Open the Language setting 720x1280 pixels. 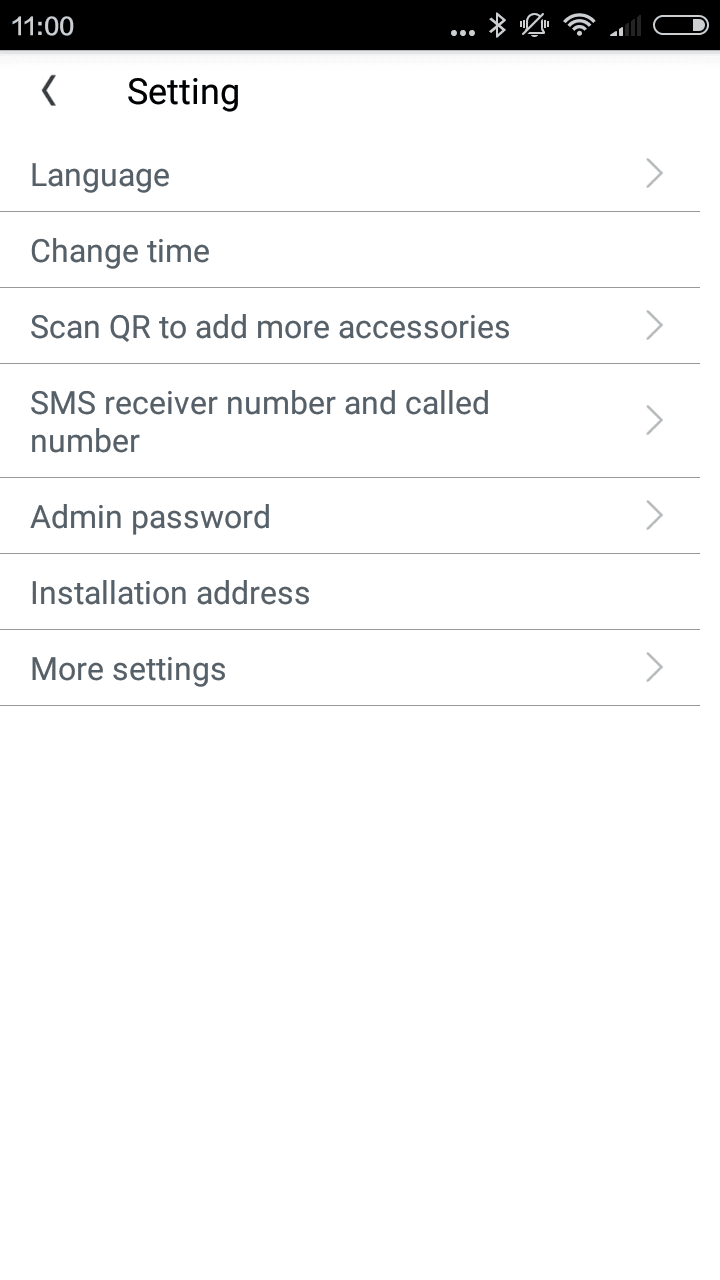(x=350, y=175)
